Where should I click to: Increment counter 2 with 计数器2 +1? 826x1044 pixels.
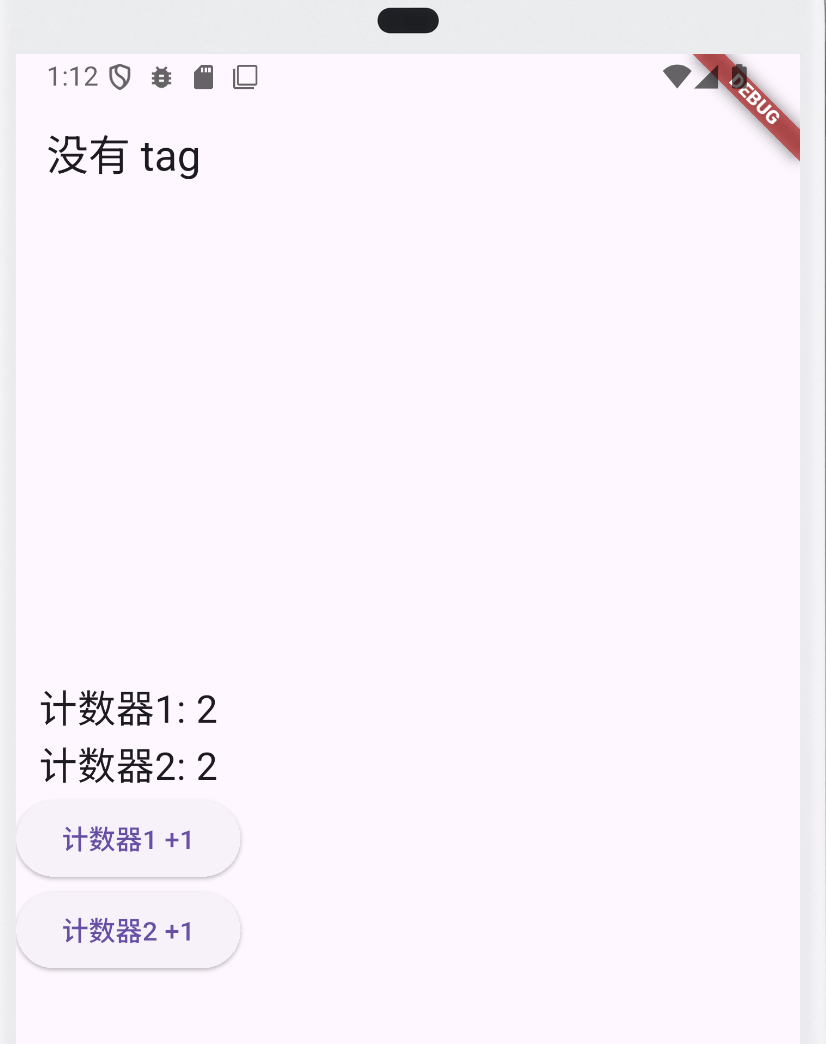[128, 931]
